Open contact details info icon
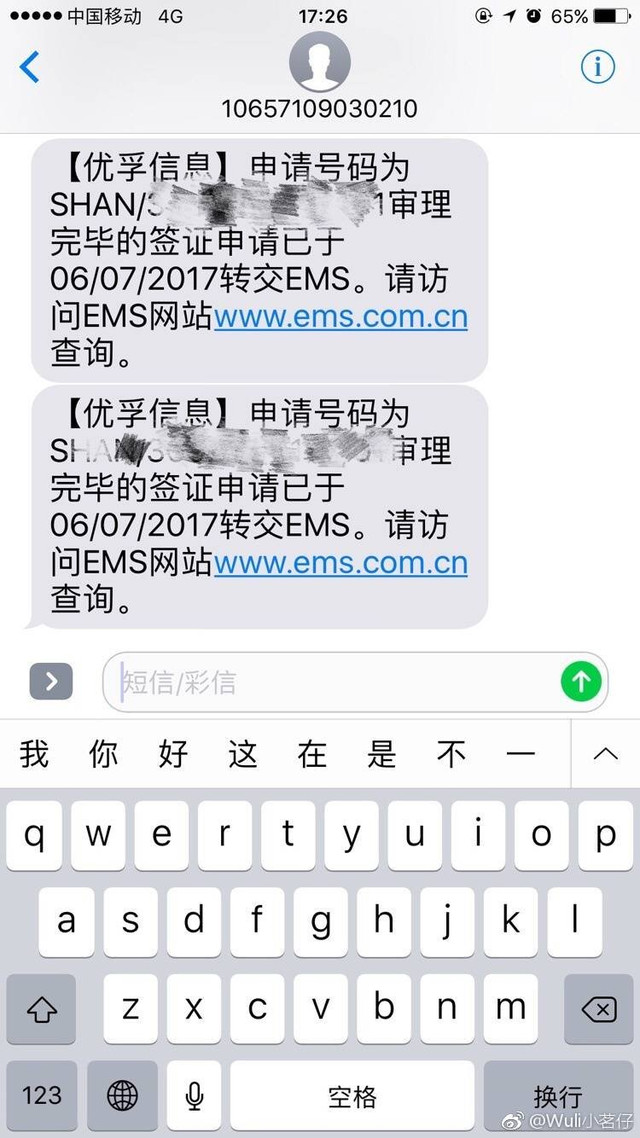Screen dimensions: 640x1138 pos(597,67)
